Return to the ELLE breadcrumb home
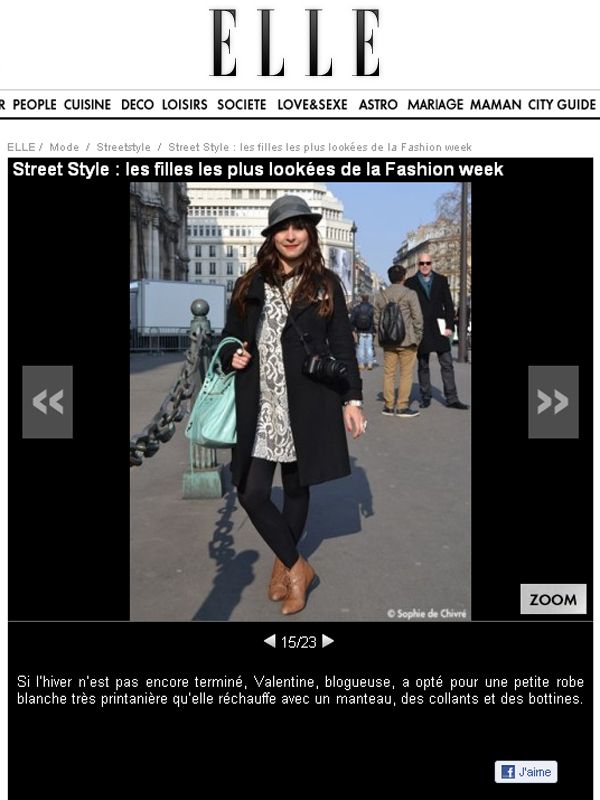 click(21, 147)
